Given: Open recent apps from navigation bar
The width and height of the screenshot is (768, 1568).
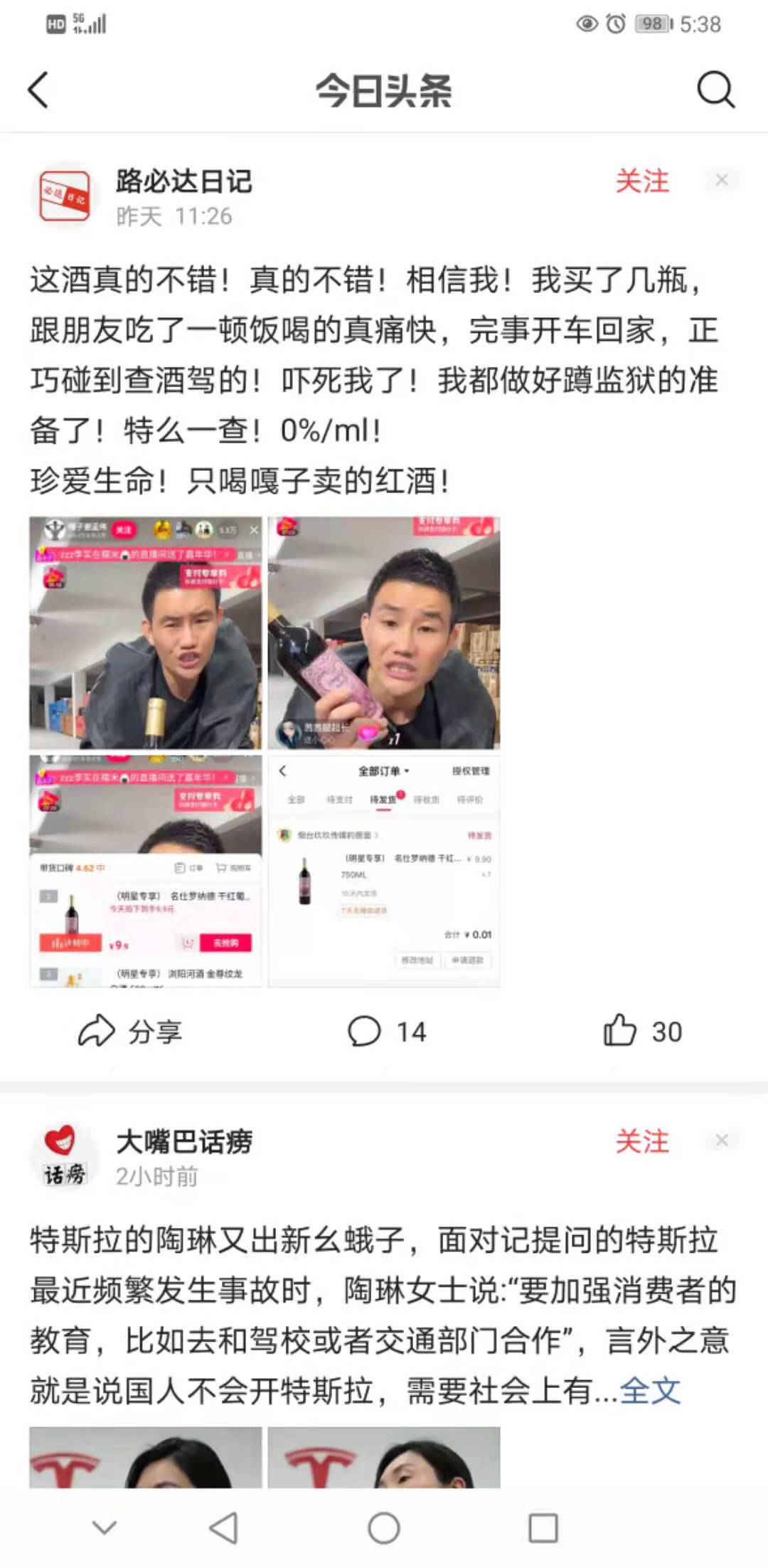Looking at the screenshot, I should click(543, 1528).
